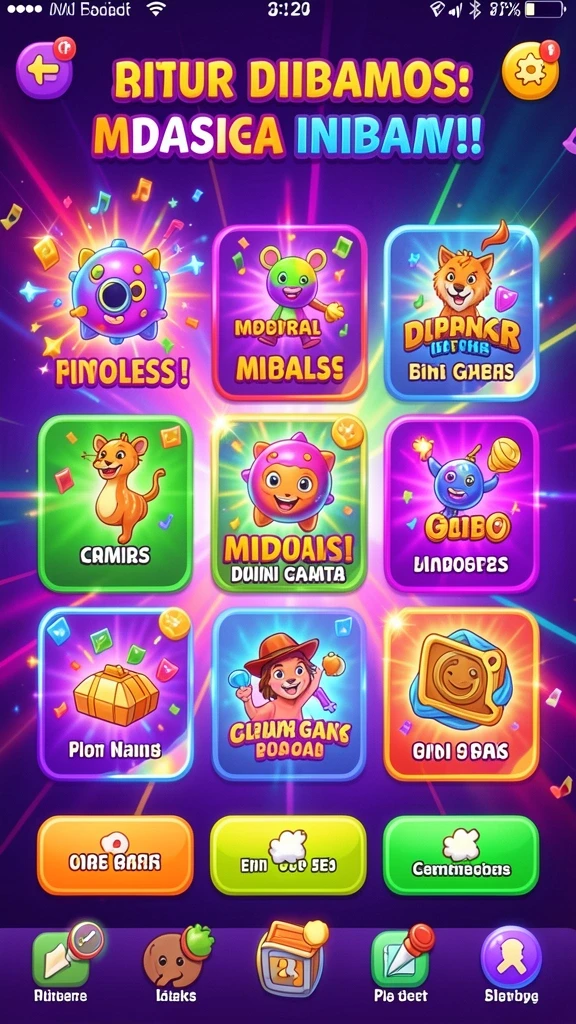Screen dimensions: 576x1024
Task: Select the cowboy-hat character game tile
Action: click(289, 694)
